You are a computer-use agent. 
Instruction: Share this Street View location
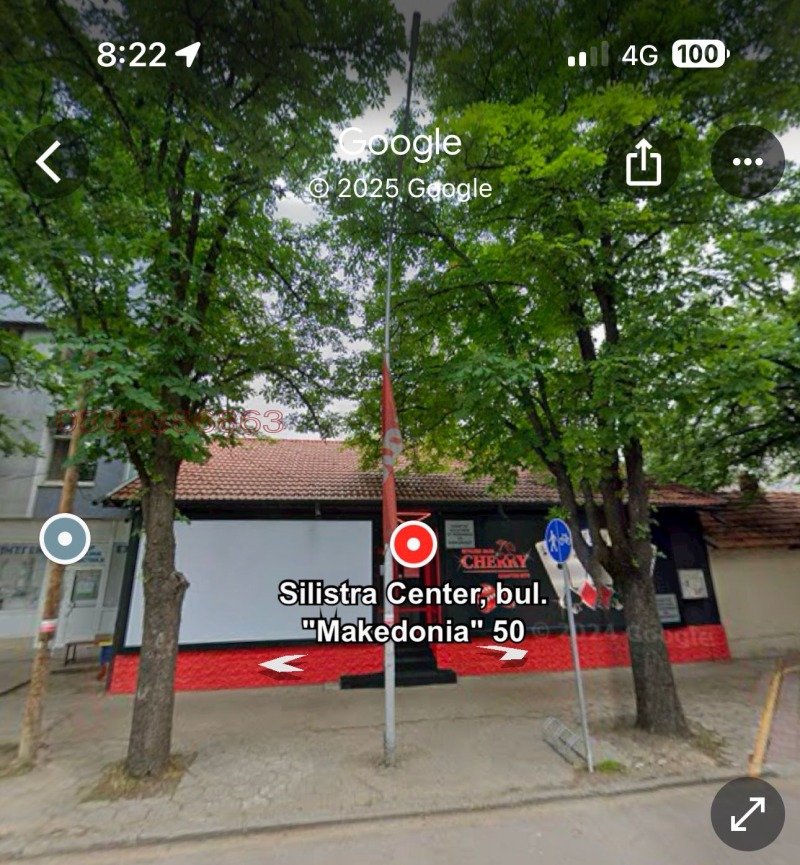coord(643,162)
